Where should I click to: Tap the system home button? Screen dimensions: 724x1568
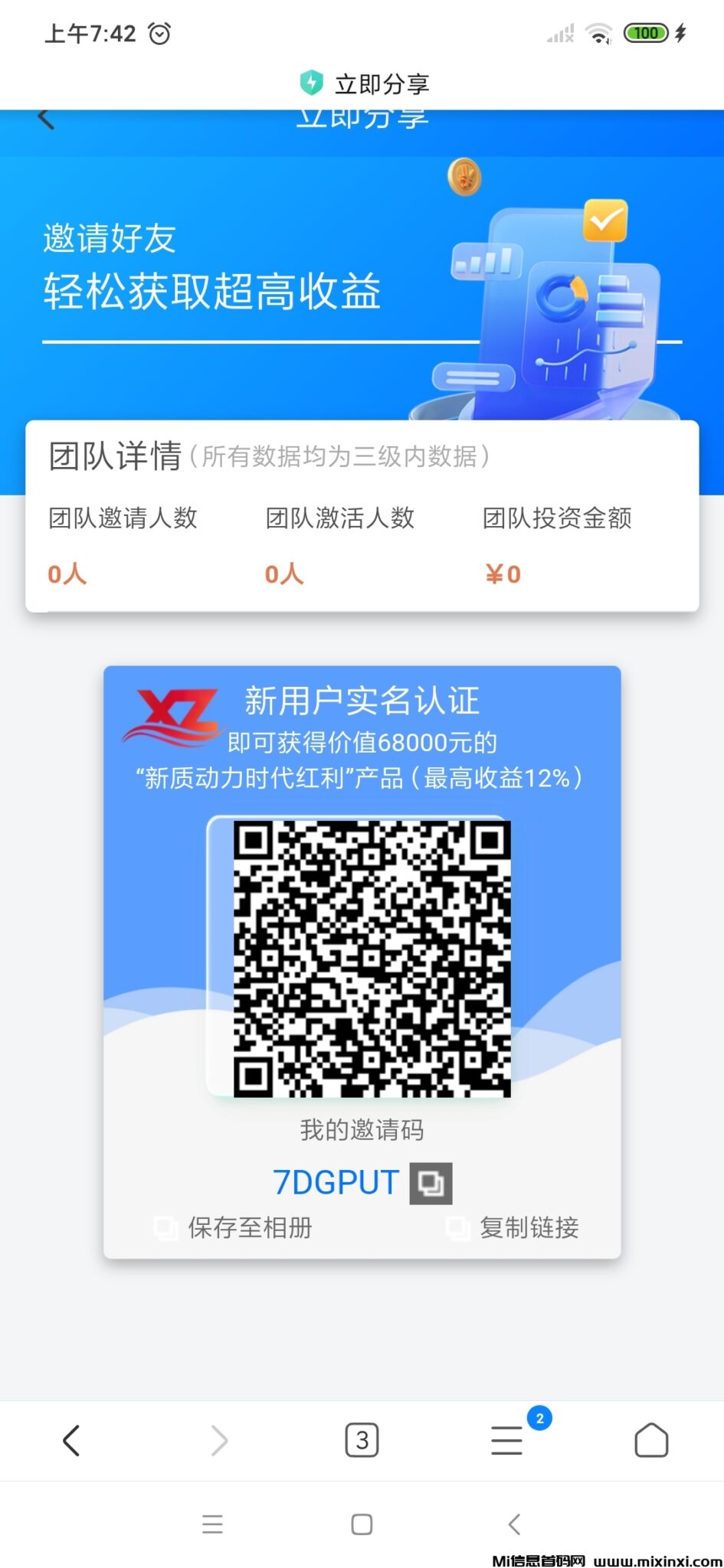(x=362, y=1524)
